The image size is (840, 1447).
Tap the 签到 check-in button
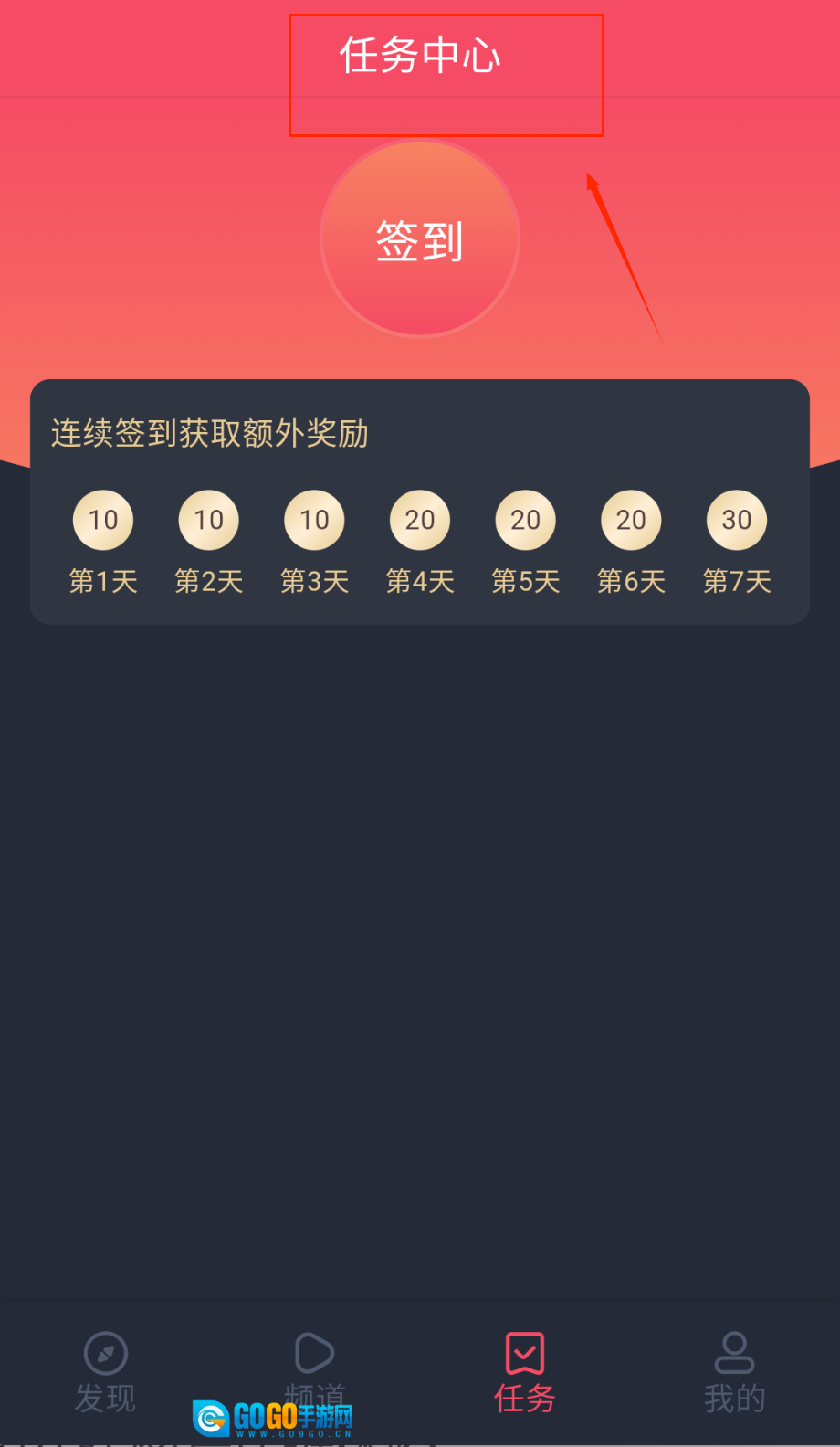[420, 239]
